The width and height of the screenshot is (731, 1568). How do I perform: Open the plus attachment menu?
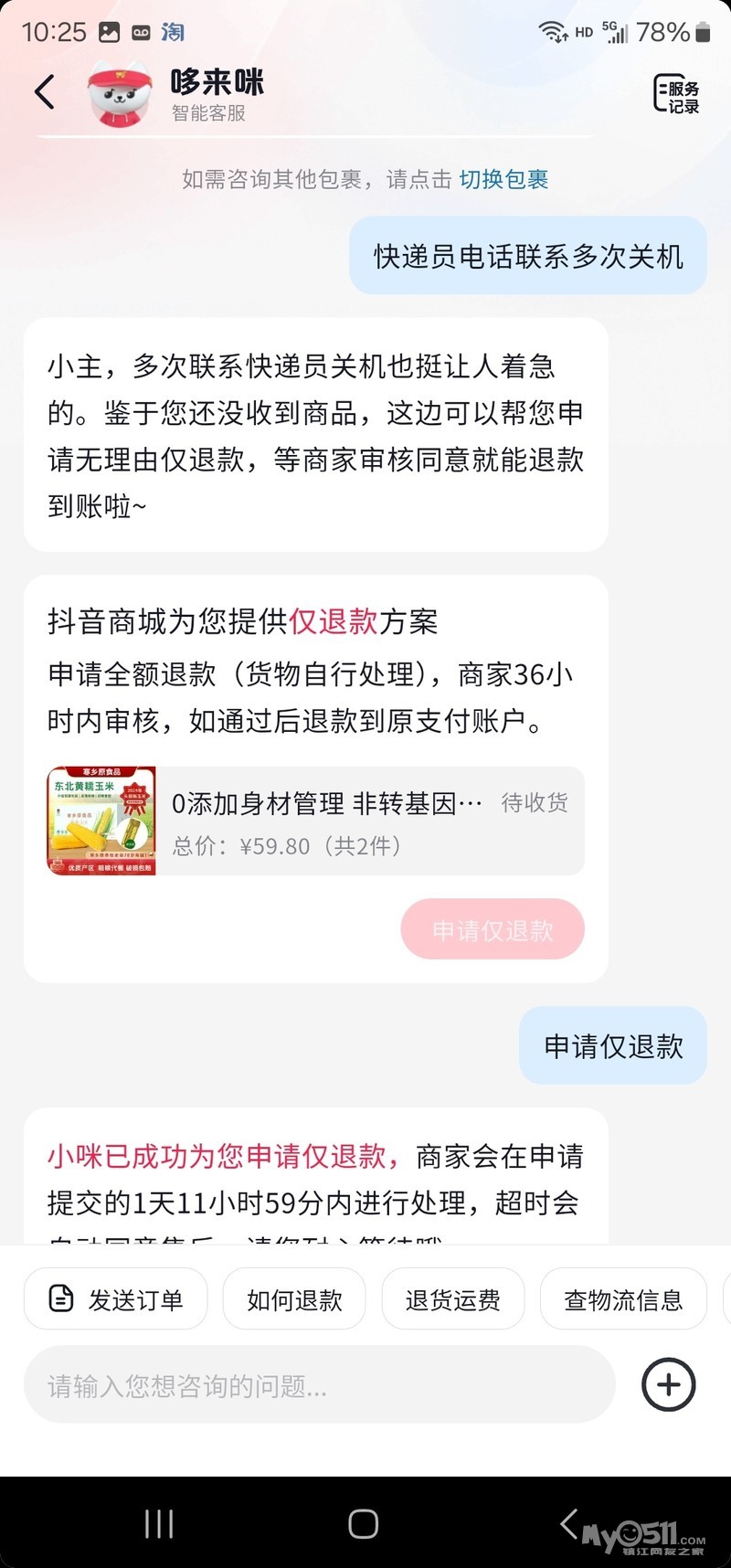coord(669,1385)
